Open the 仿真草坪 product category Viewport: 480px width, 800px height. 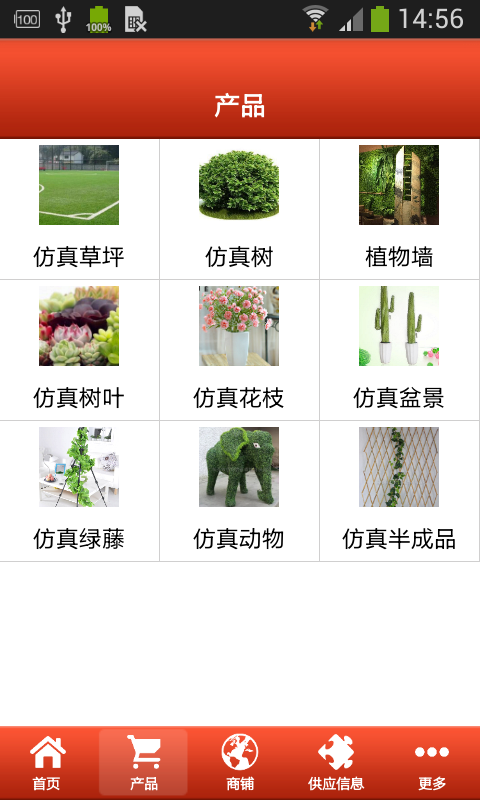click(79, 209)
